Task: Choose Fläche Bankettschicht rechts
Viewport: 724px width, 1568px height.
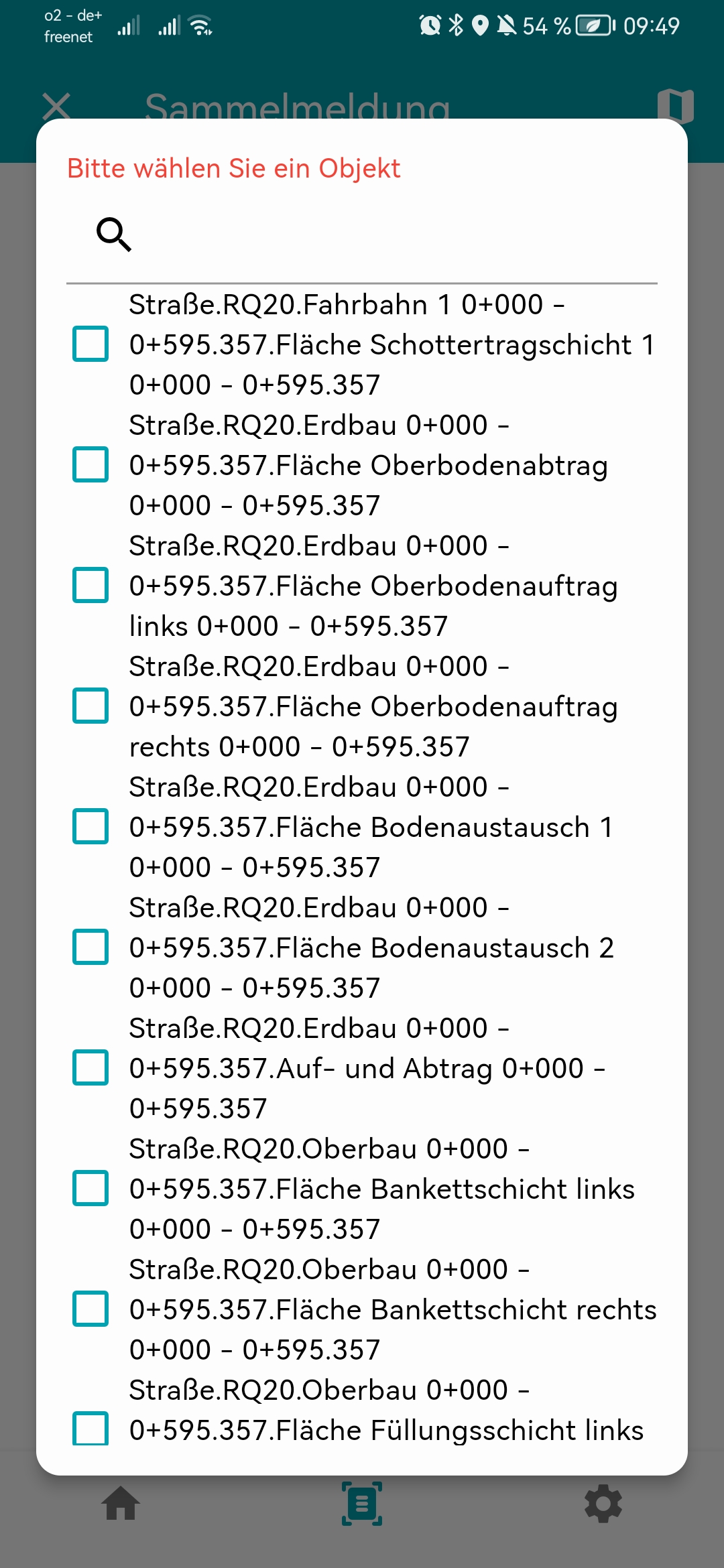Action: 90,1309
